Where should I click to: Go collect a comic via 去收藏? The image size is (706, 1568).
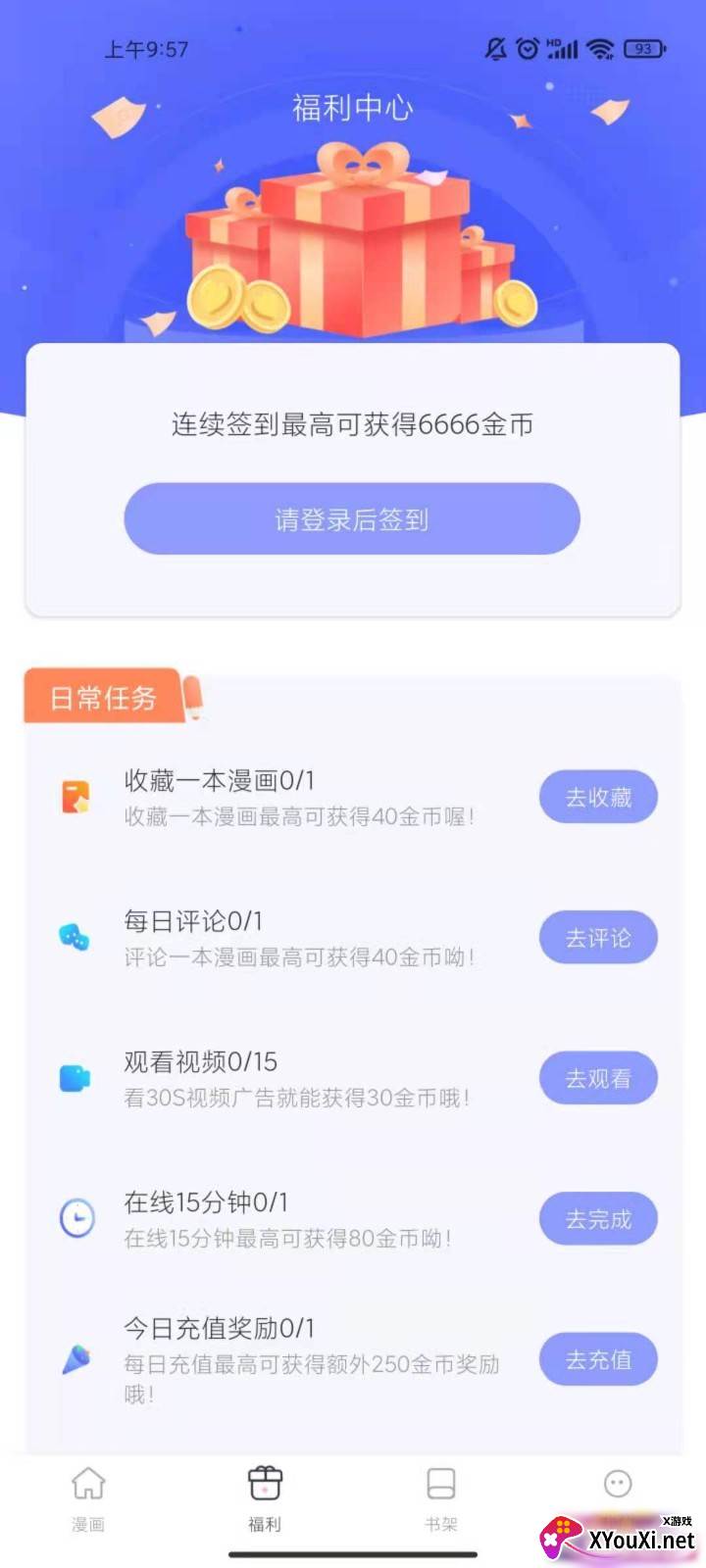point(598,797)
